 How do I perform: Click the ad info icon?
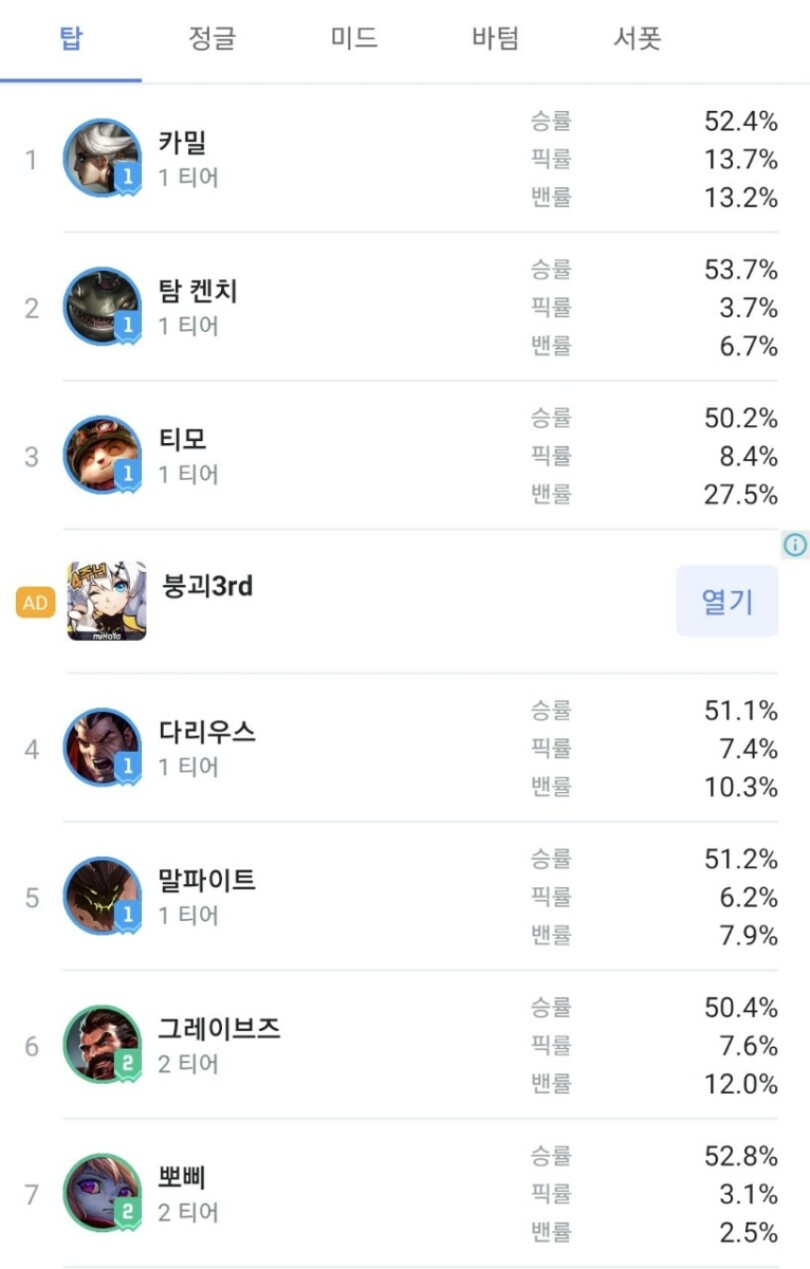(x=793, y=545)
